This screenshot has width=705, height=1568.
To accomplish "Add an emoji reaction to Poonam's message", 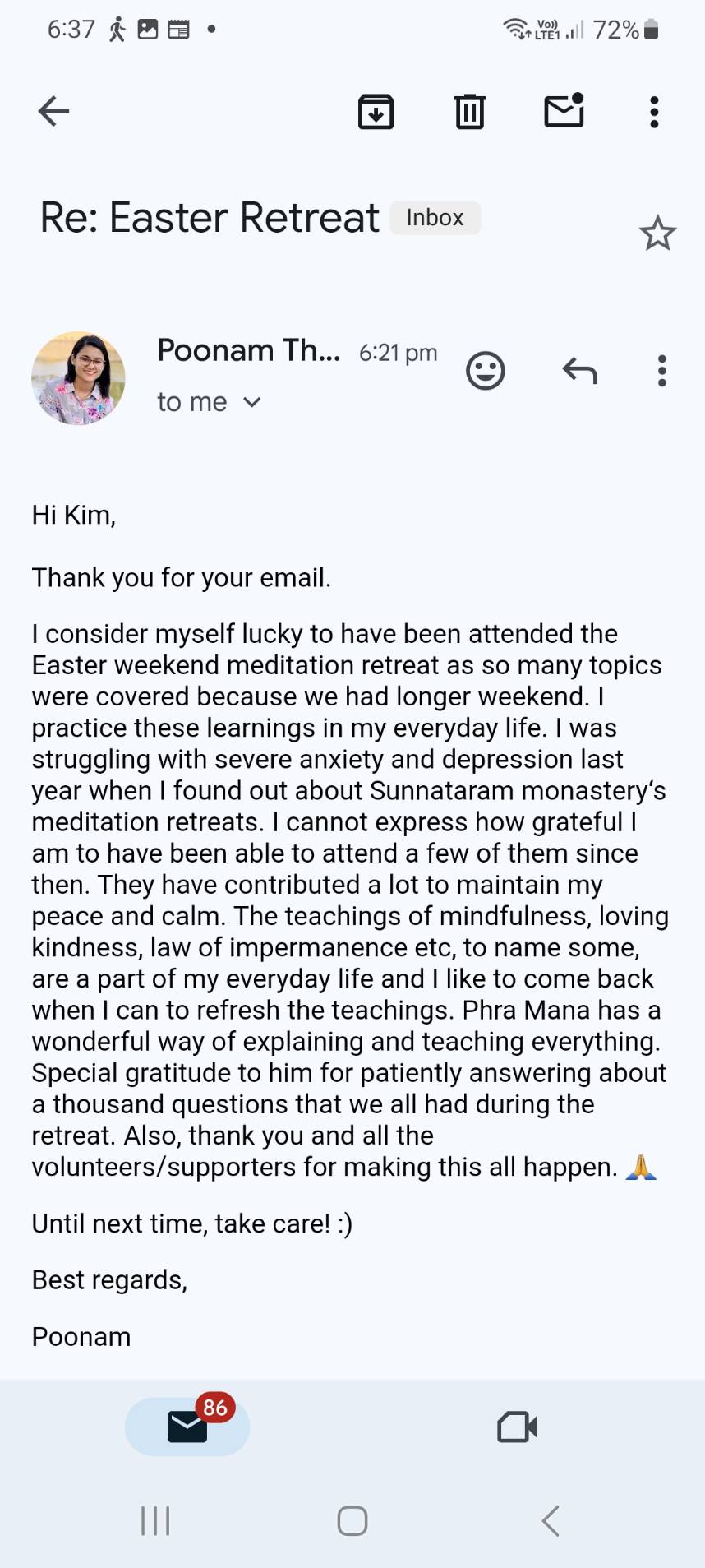I will [486, 371].
